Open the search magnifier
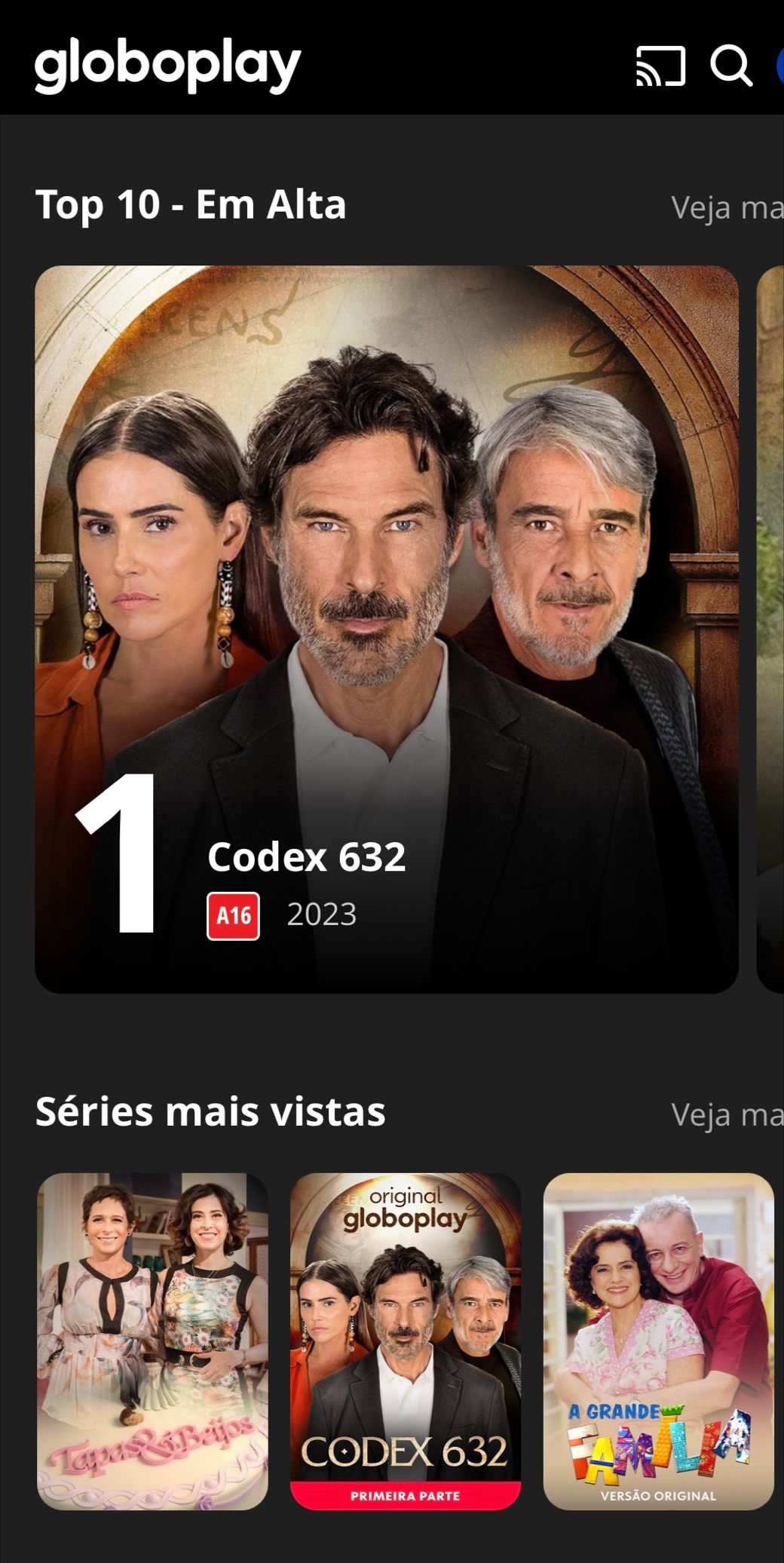This screenshot has width=784, height=1563. pos(730,66)
